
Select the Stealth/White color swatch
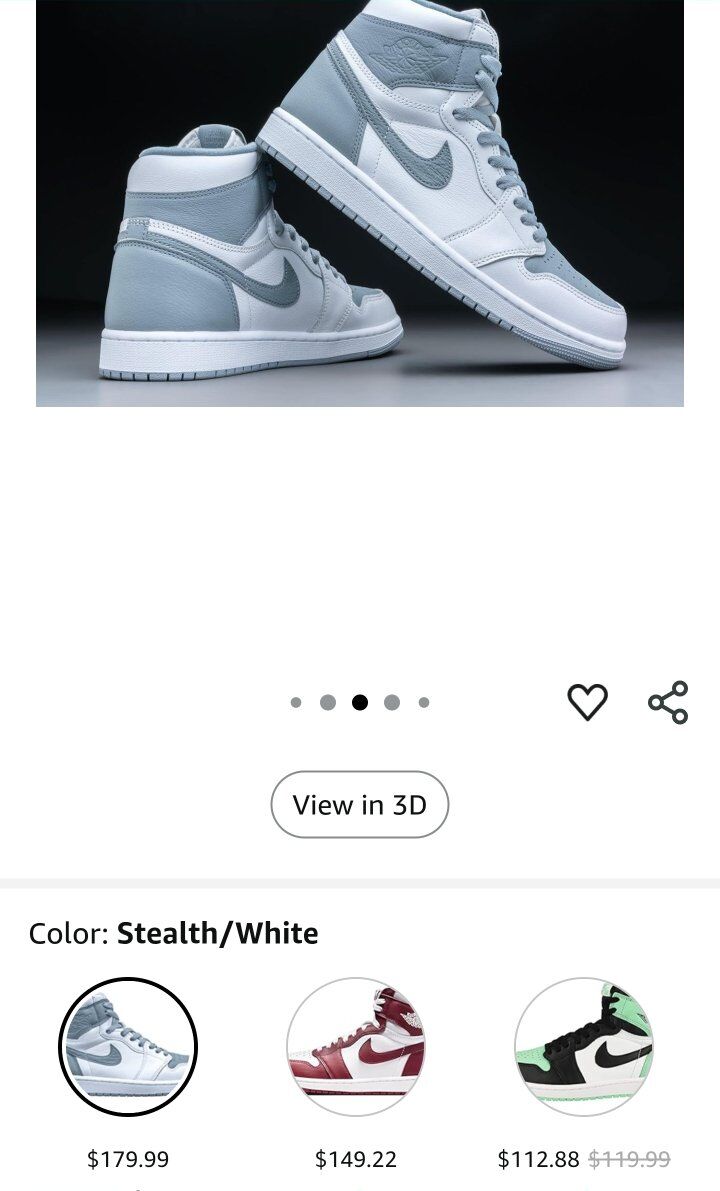point(128,1047)
